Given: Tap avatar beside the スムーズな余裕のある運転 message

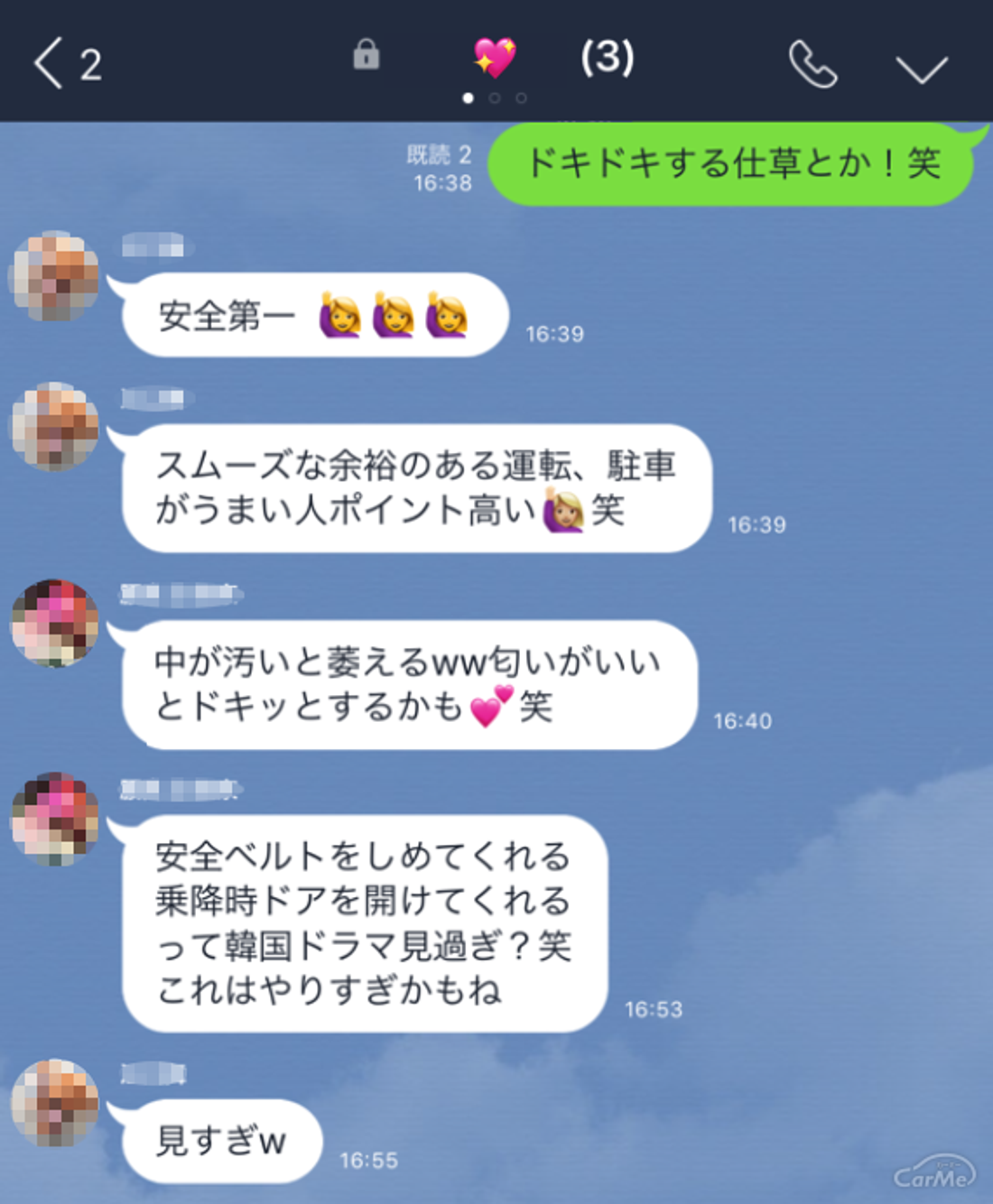Looking at the screenshot, I should [54, 427].
